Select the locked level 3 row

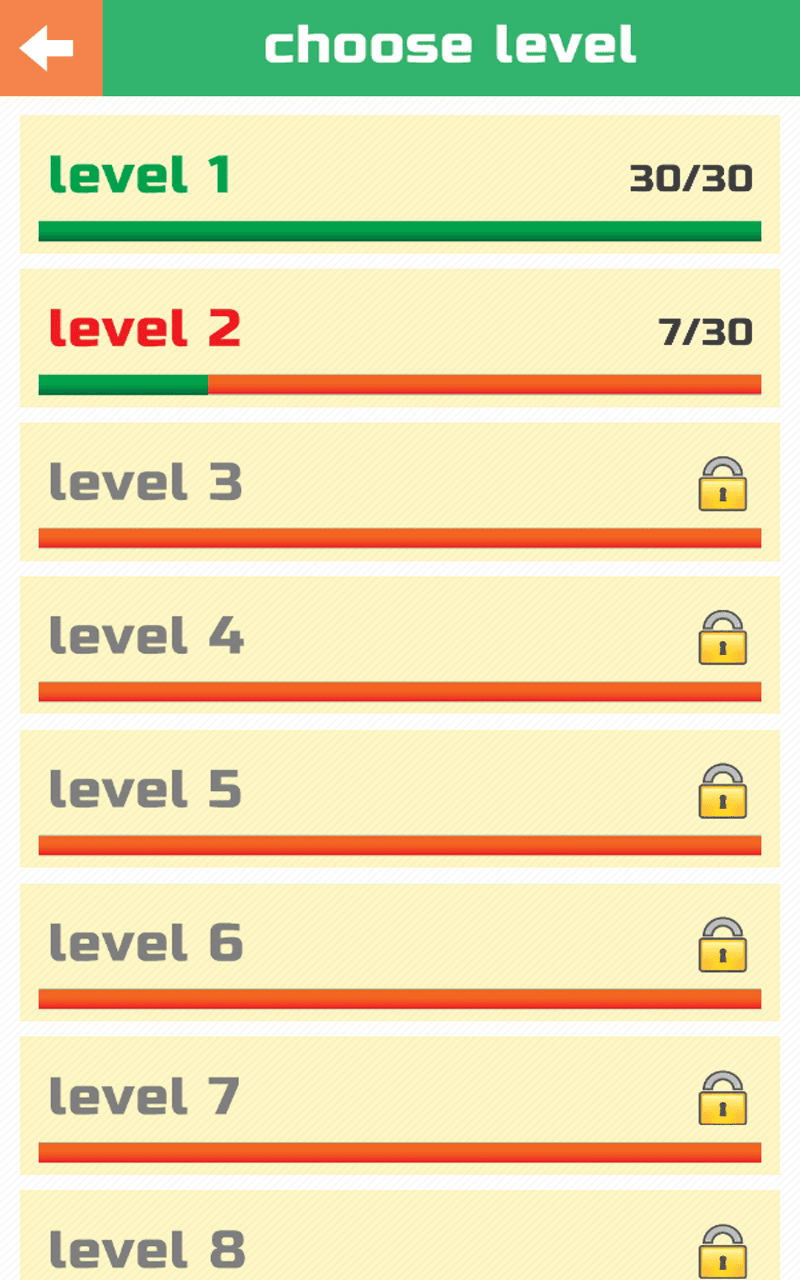pos(400,491)
